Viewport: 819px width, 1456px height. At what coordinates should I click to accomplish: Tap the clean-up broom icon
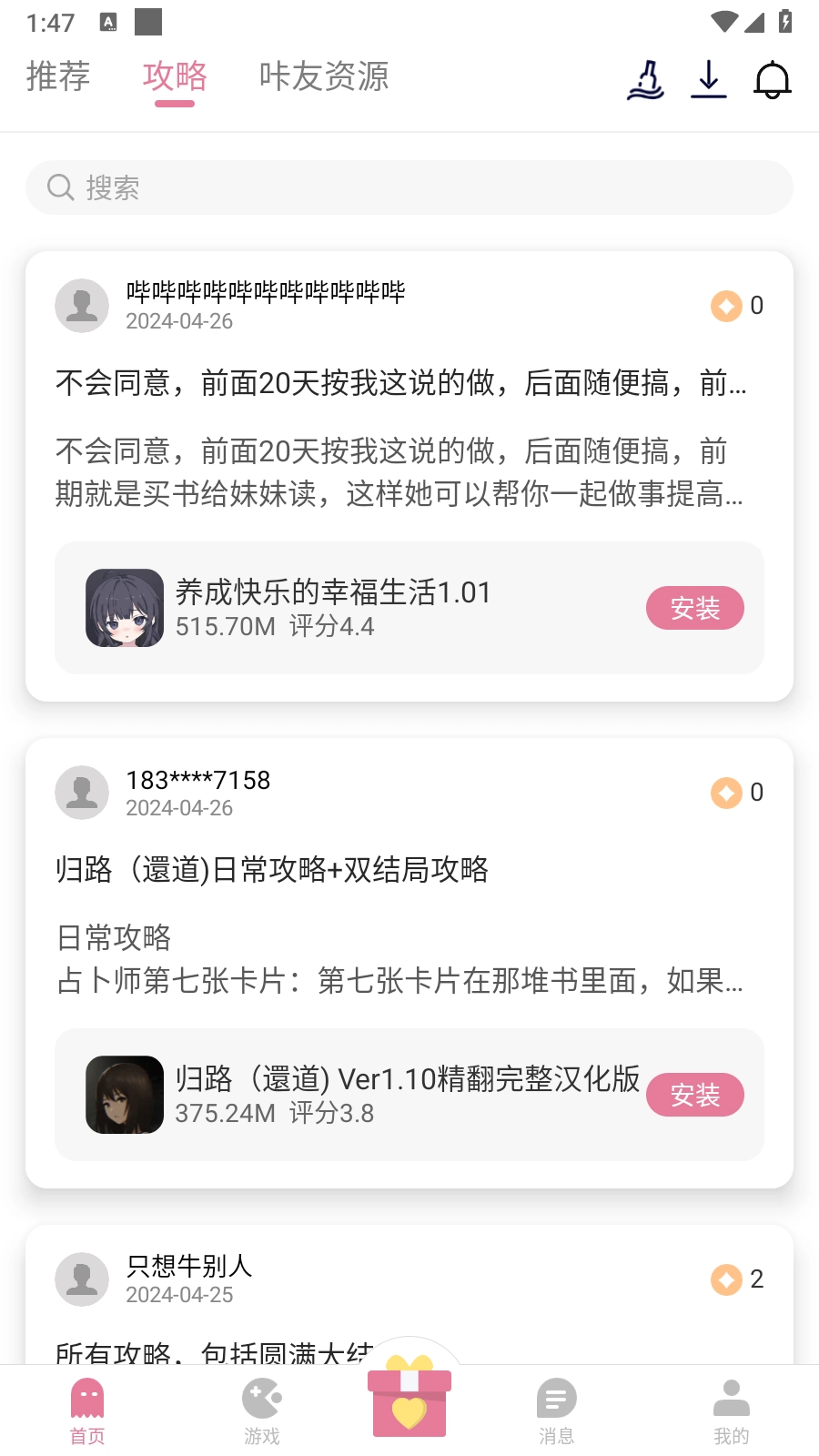[x=646, y=79]
